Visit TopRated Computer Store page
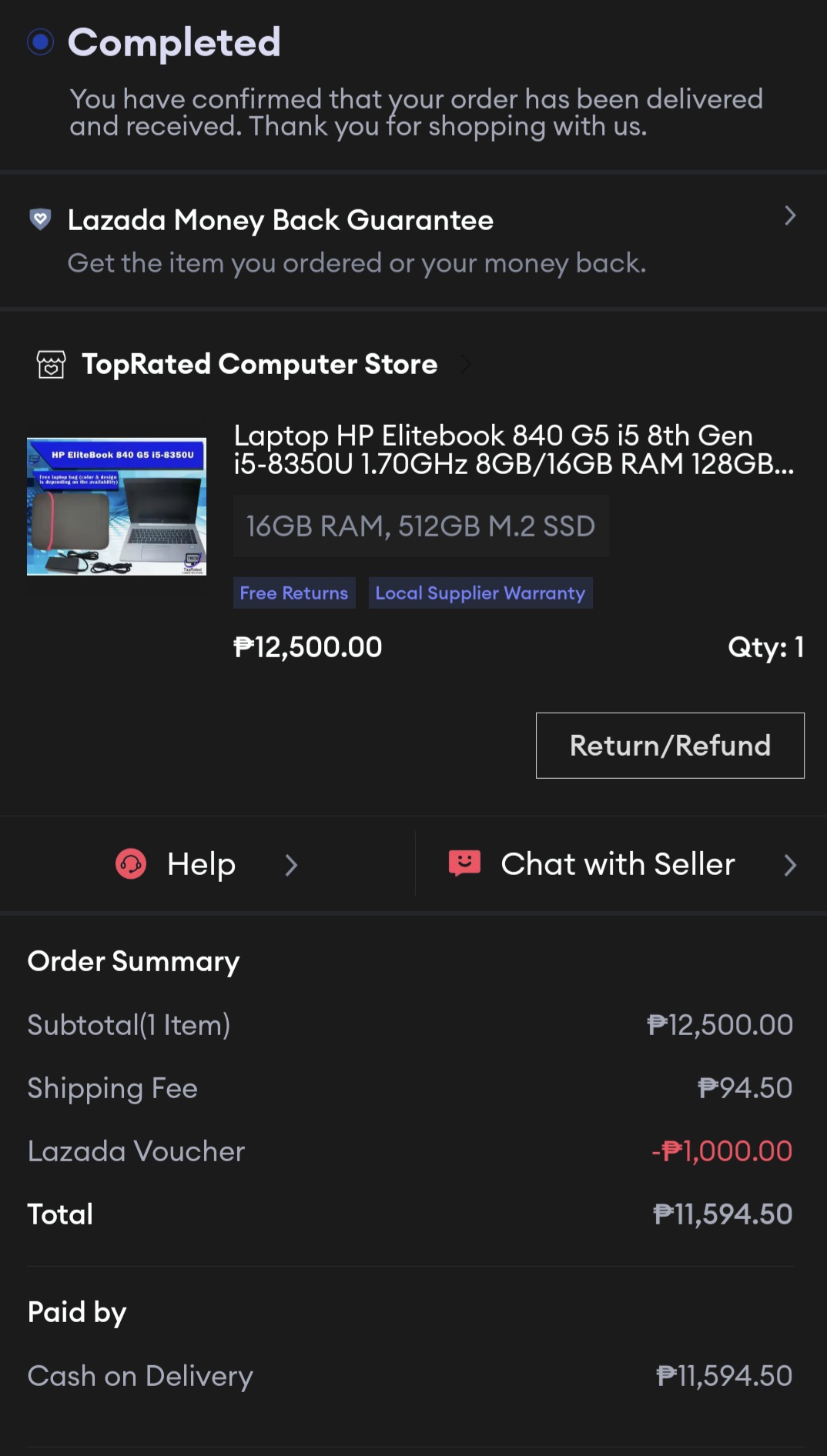Image resolution: width=827 pixels, height=1456 pixels. coord(259,364)
